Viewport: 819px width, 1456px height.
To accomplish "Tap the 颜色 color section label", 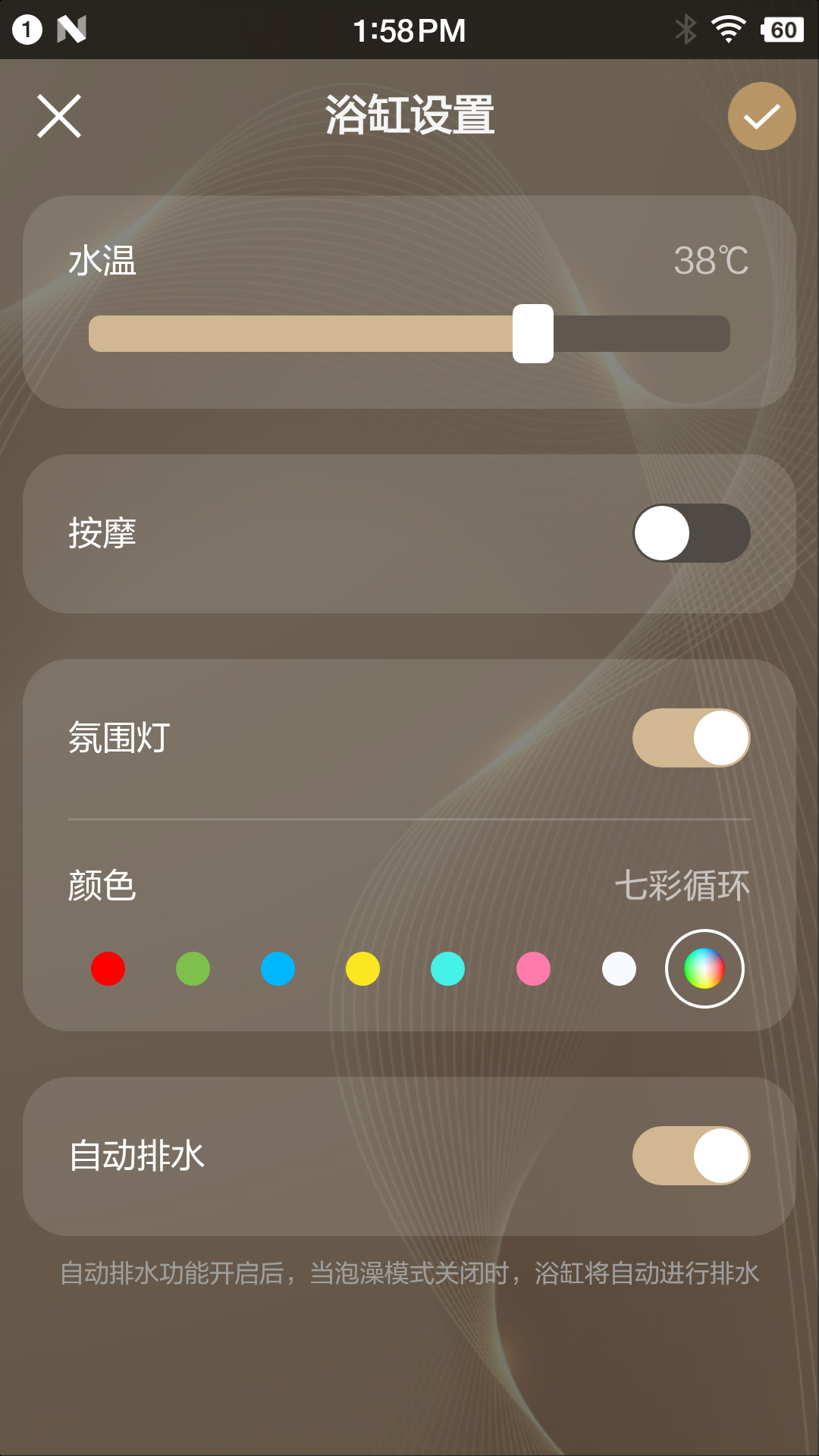I will tap(100, 887).
